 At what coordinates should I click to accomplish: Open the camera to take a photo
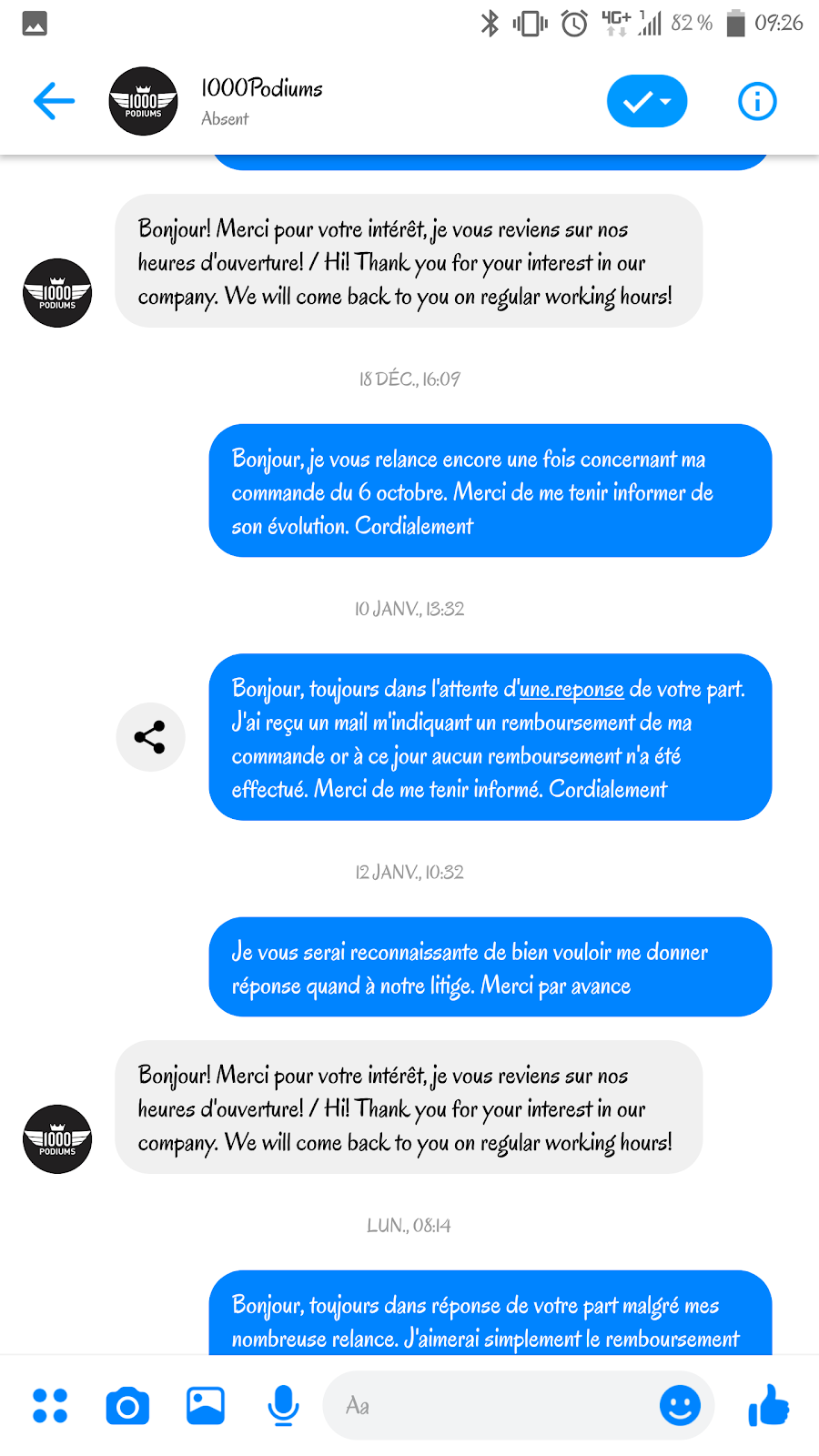127,1406
